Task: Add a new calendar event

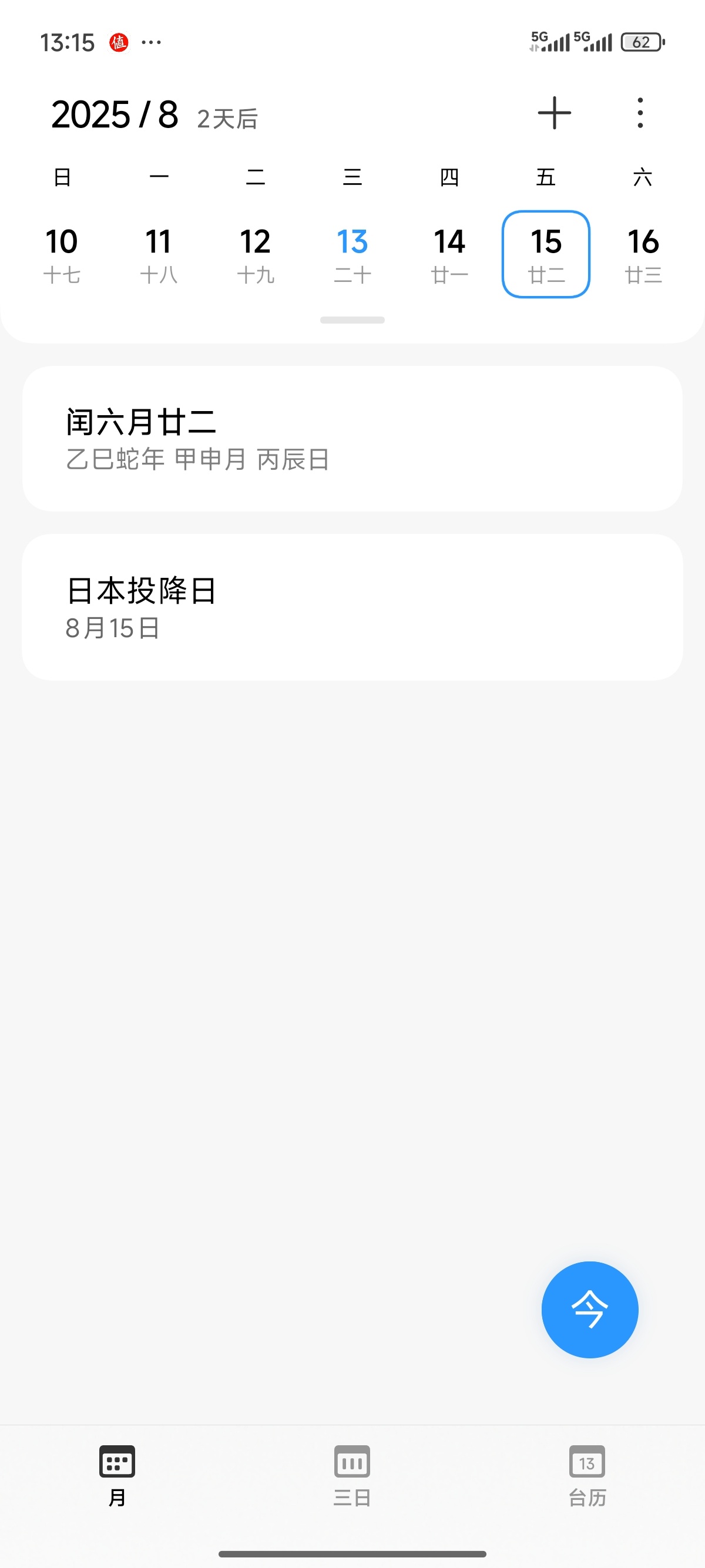Action: pyautogui.click(x=554, y=114)
